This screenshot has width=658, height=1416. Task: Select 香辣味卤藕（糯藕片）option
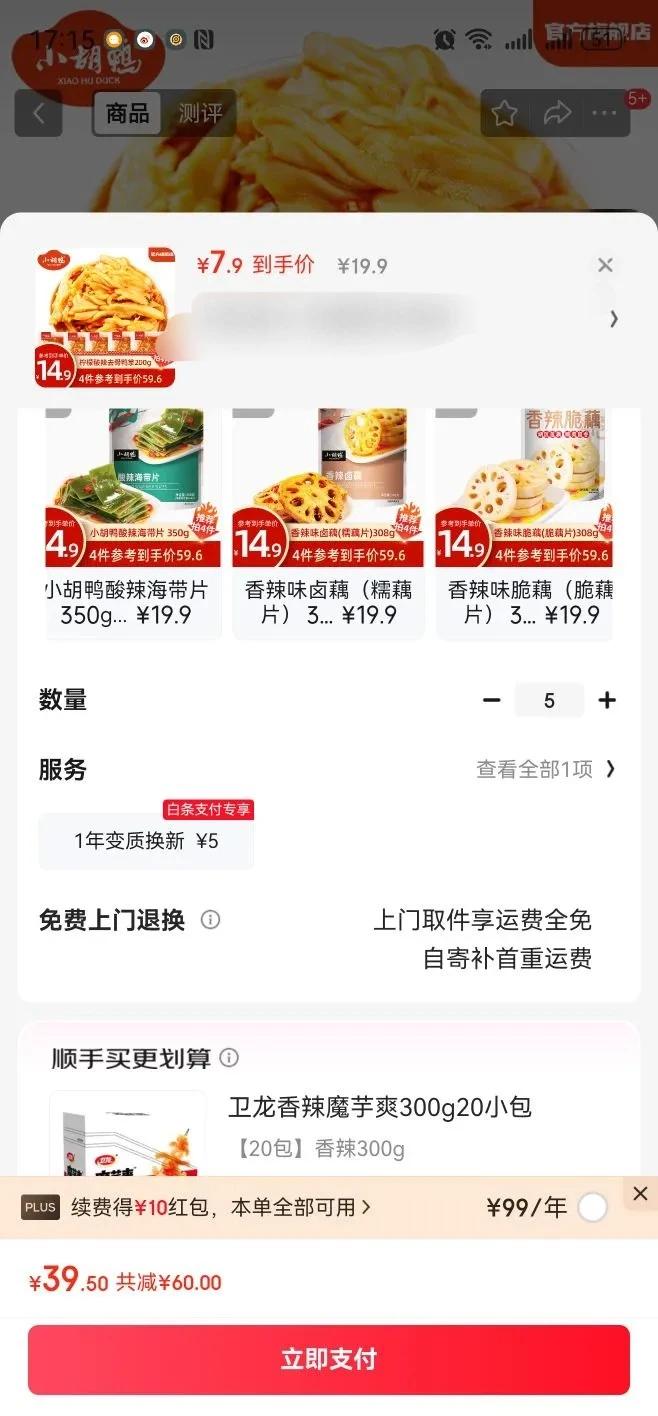tap(328, 520)
